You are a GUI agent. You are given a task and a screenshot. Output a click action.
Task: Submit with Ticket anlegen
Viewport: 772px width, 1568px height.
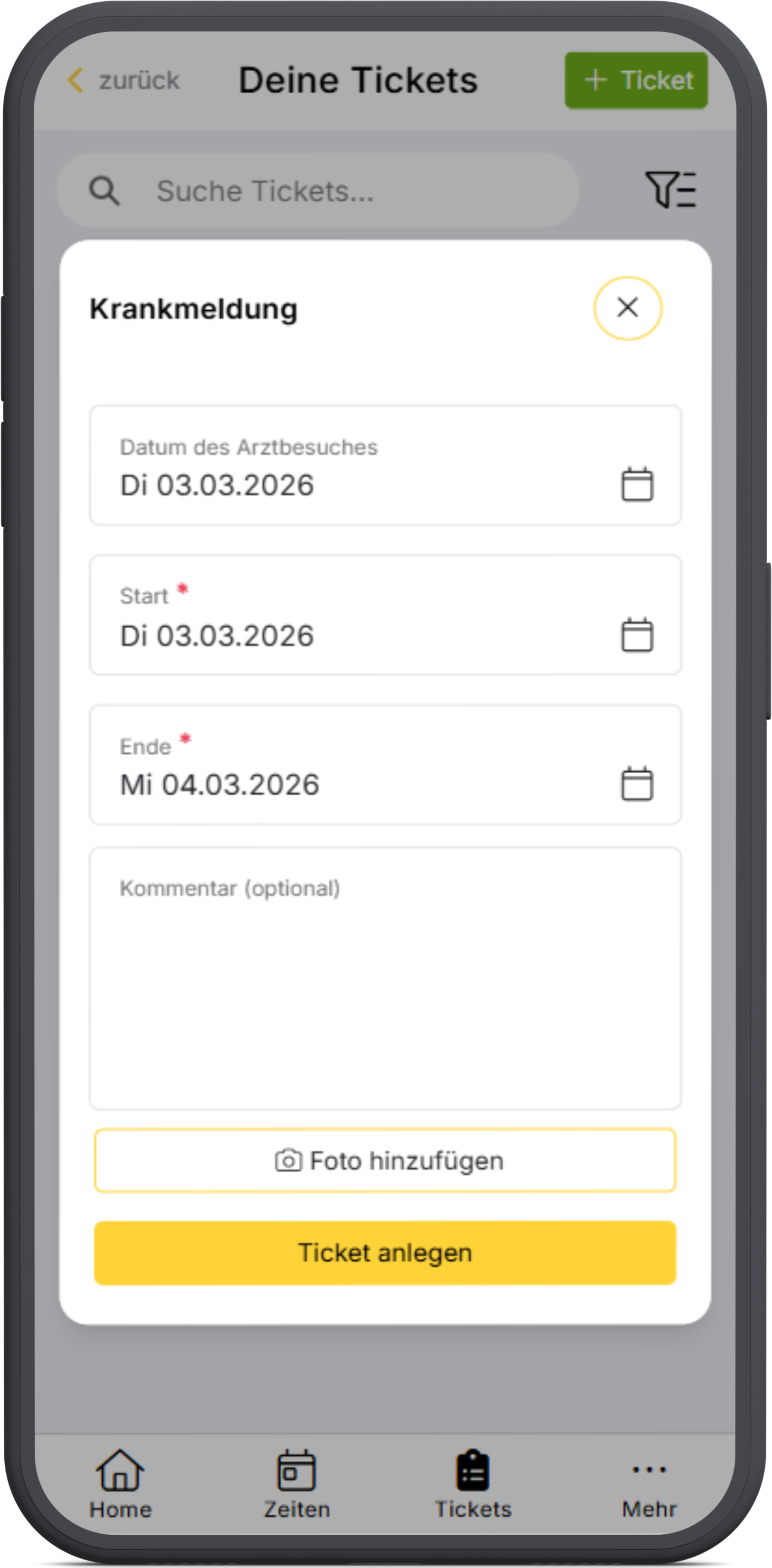[384, 1253]
